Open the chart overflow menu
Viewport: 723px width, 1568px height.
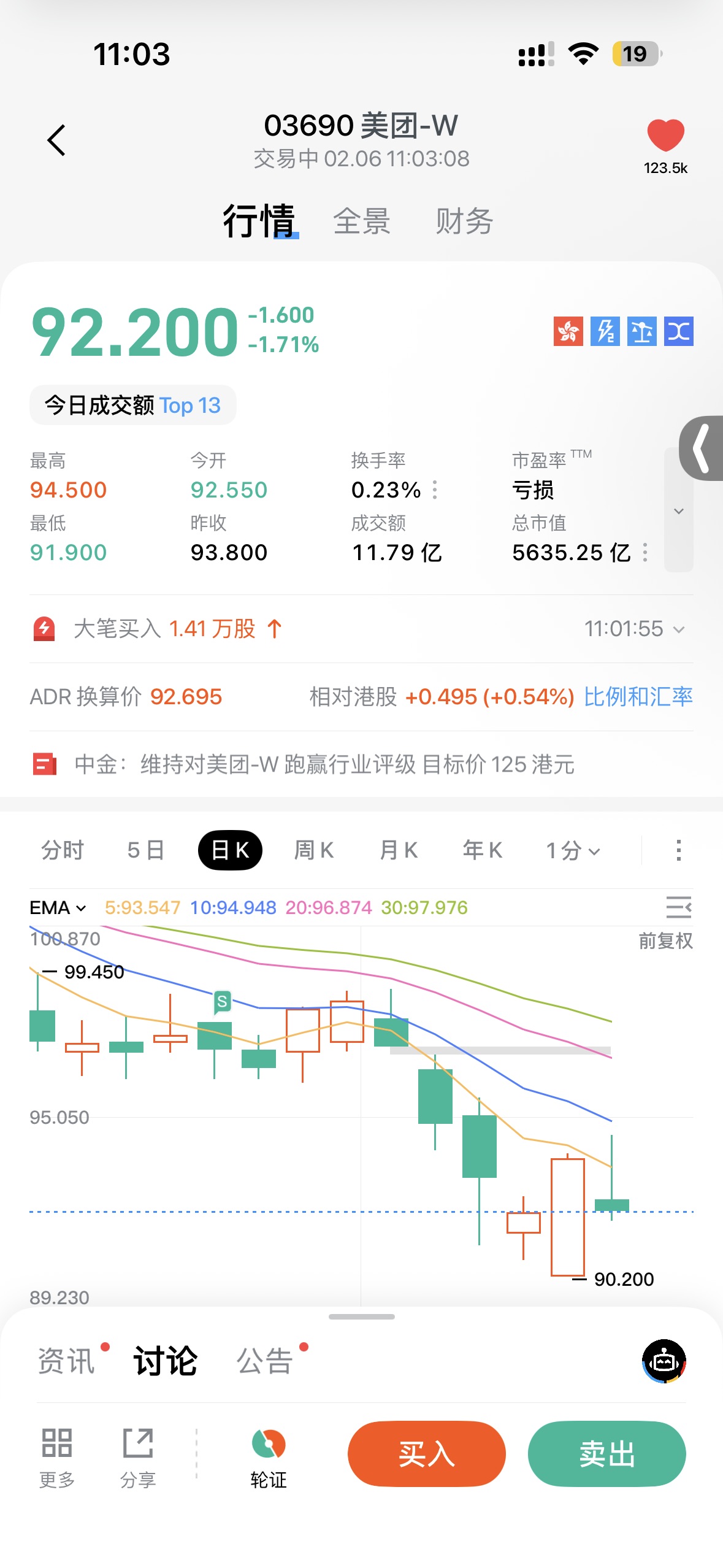tap(678, 850)
